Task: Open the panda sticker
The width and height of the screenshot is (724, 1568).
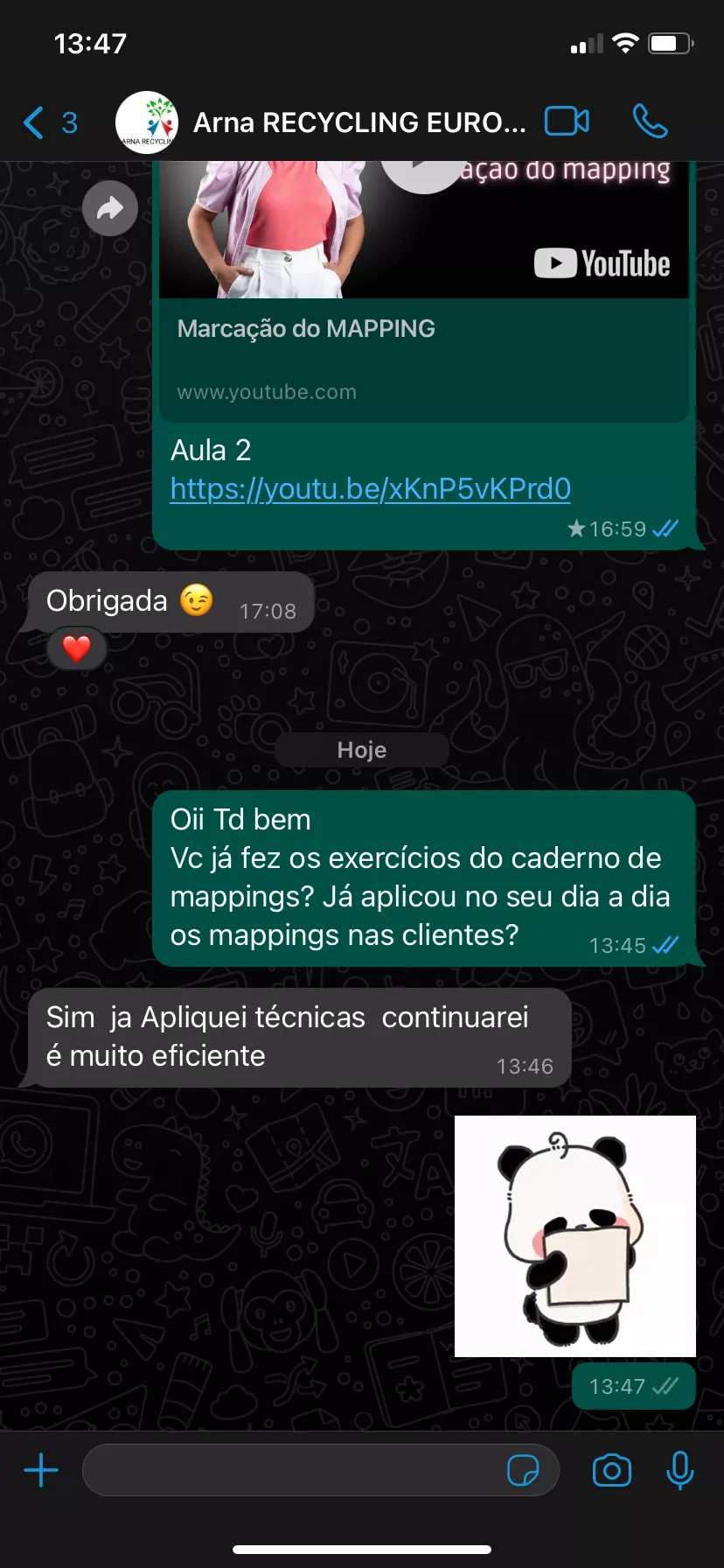Action: (574, 1235)
